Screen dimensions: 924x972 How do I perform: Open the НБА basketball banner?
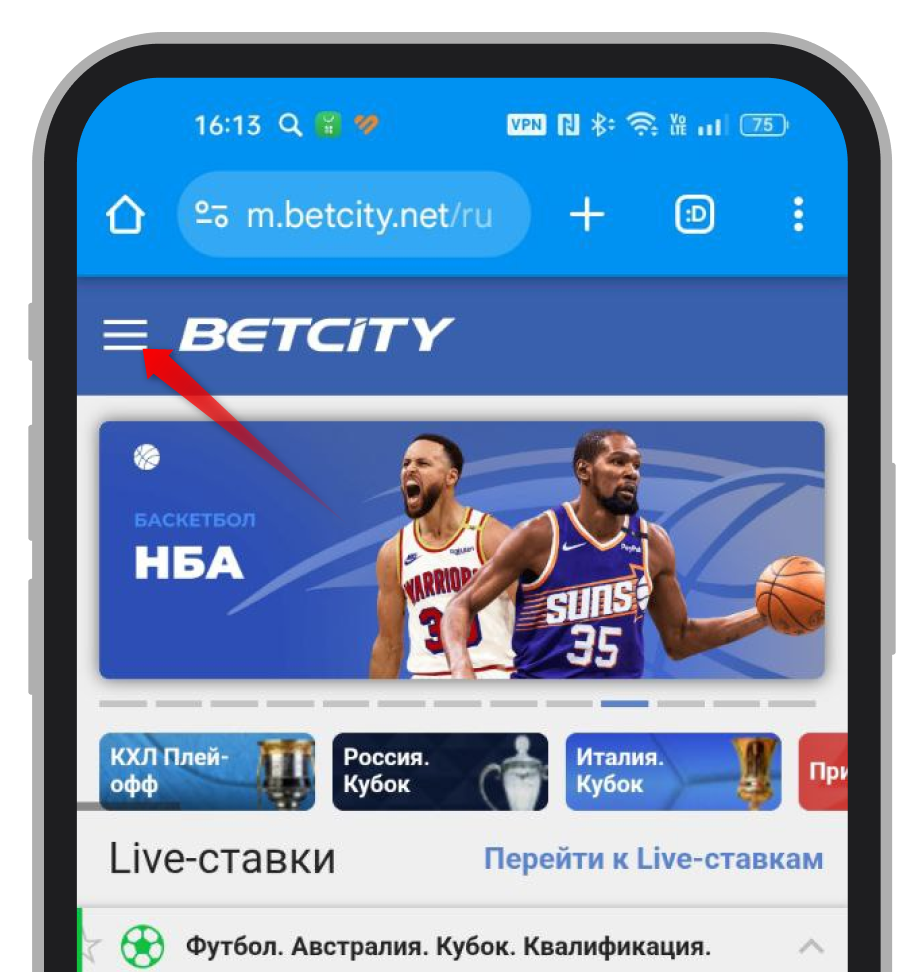coord(461,549)
